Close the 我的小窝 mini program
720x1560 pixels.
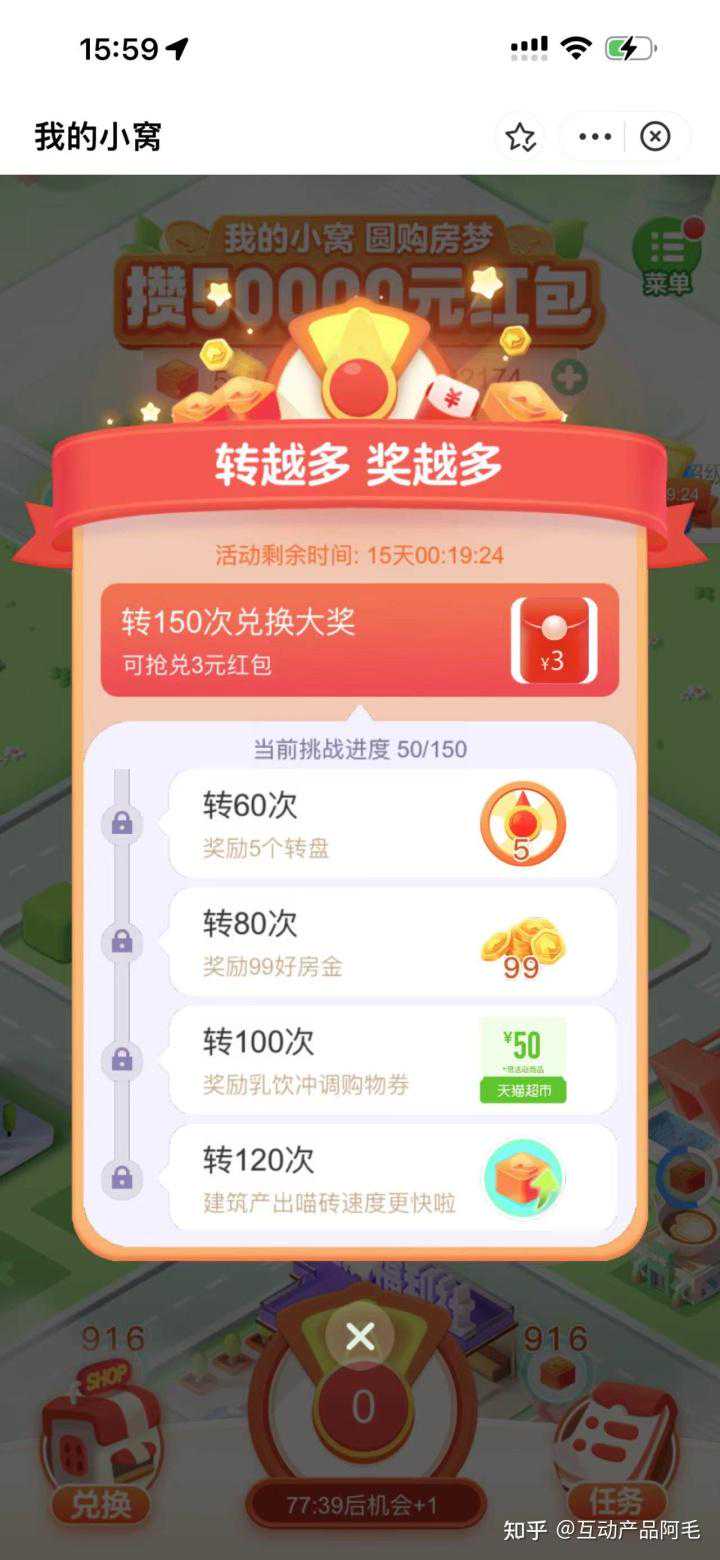coord(655,137)
